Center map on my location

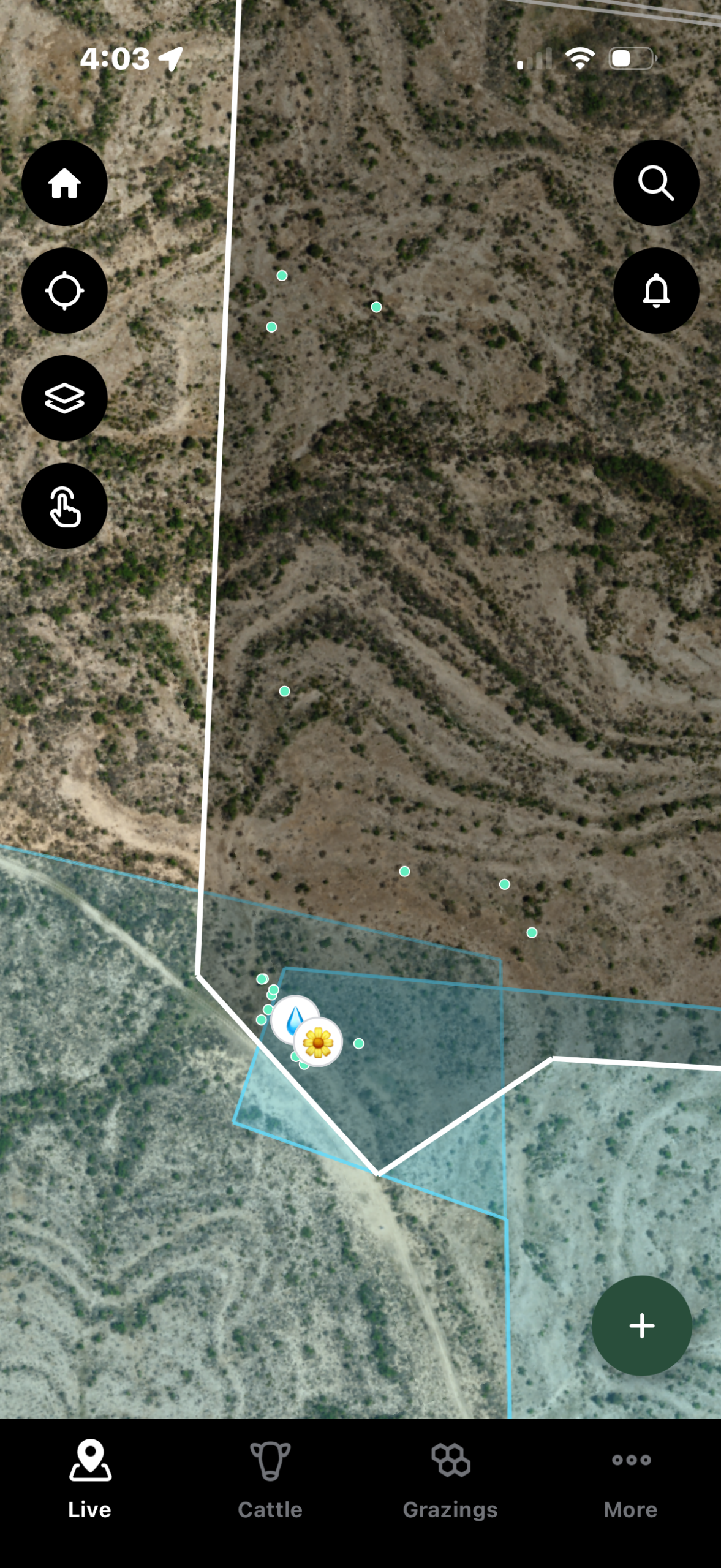64,291
